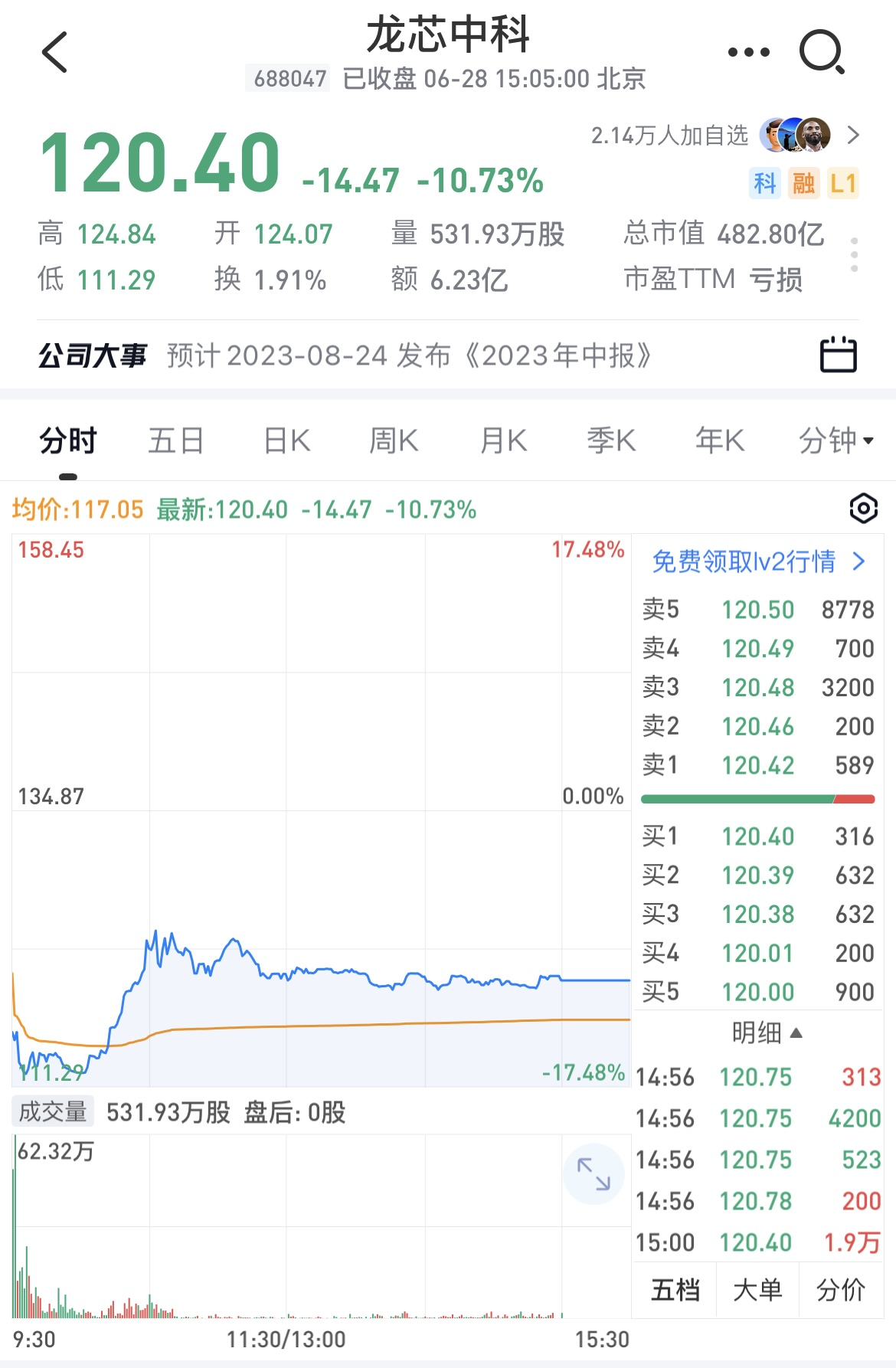This screenshot has width=896, height=1368.
Task: Go back using the back arrow
Action: pyautogui.click(x=55, y=52)
